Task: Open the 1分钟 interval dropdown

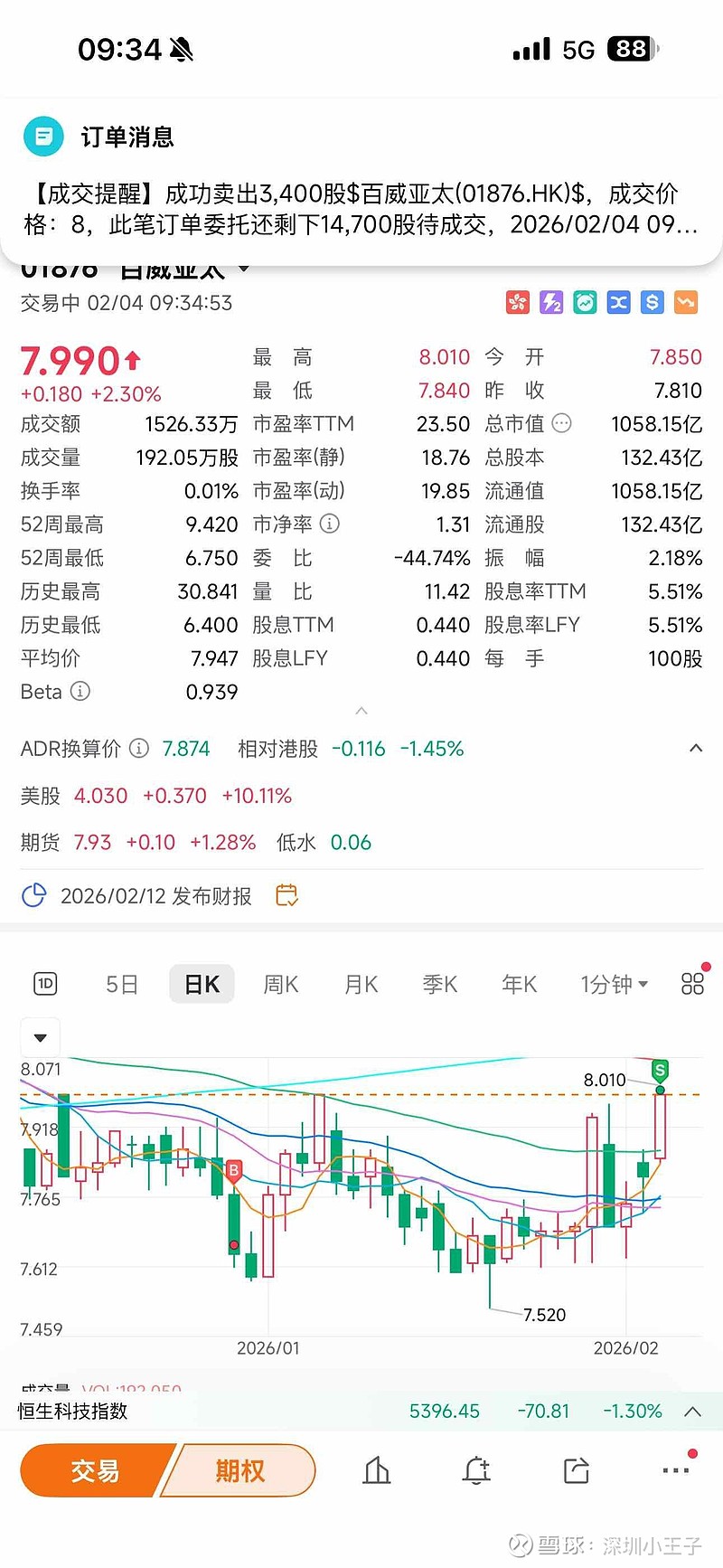Action: click(x=615, y=984)
